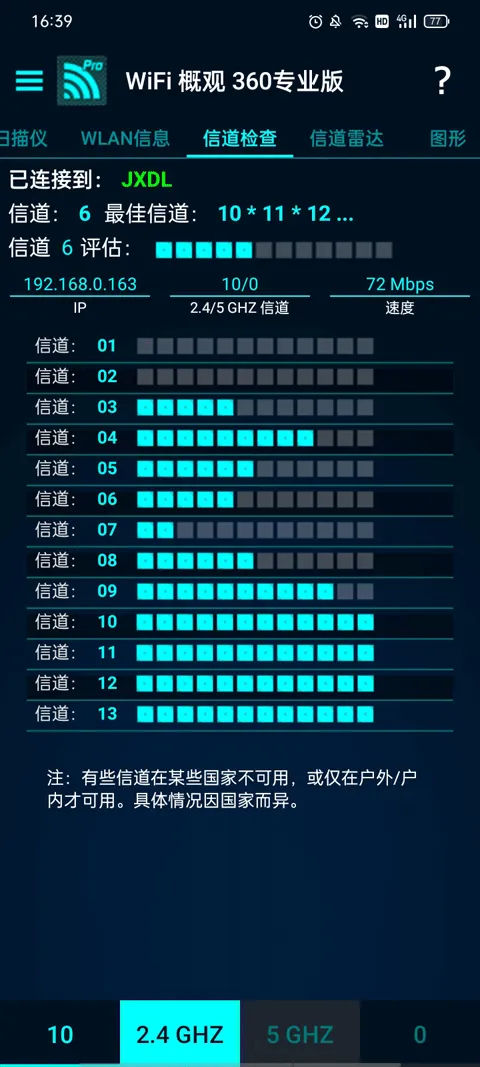Screen dimensions: 480x1067
Task: Switch to the WLAN信息 tab
Action: coord(125,138)
